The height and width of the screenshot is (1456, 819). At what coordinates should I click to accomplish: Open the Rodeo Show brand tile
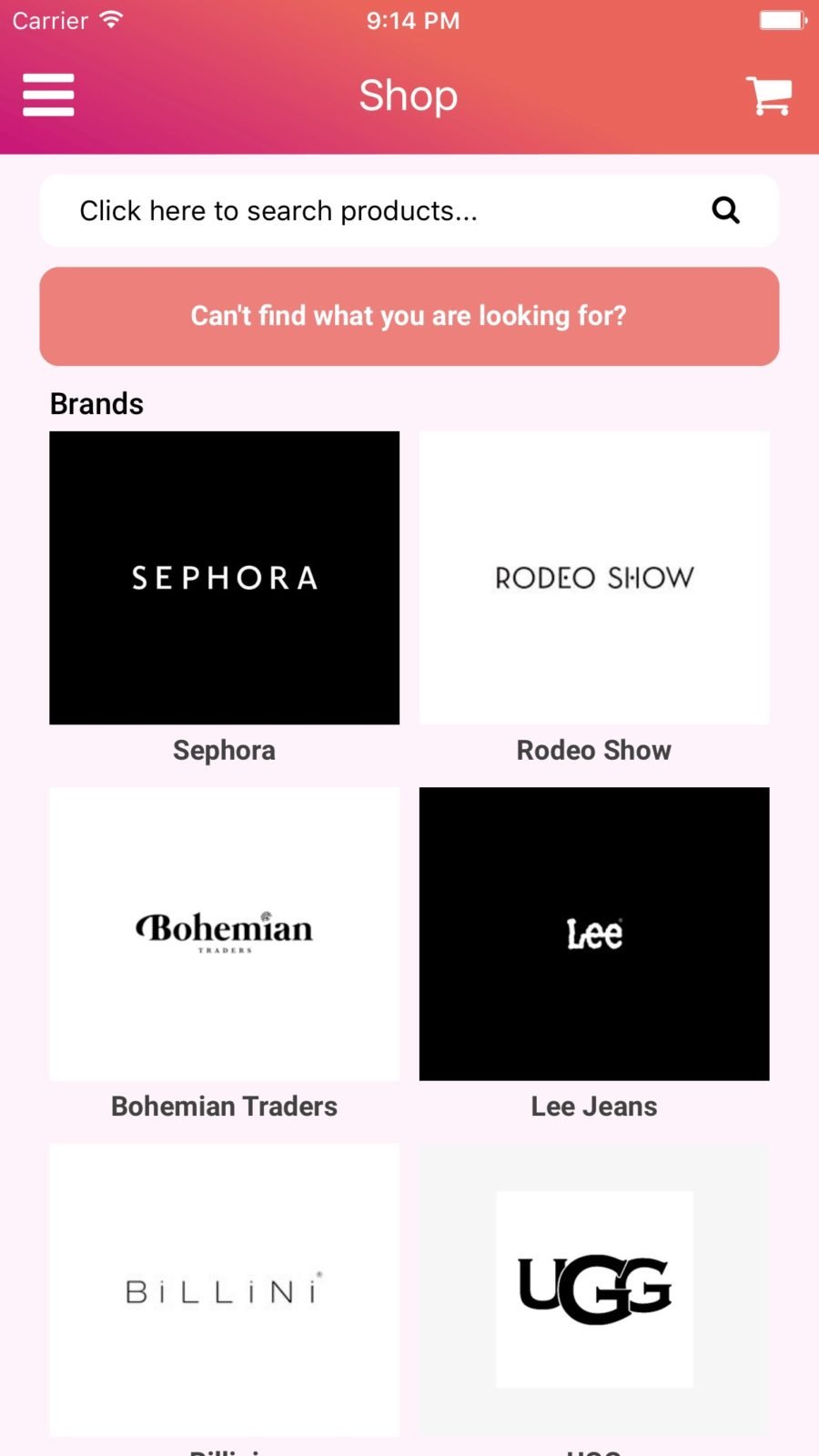tap(594, 578)
